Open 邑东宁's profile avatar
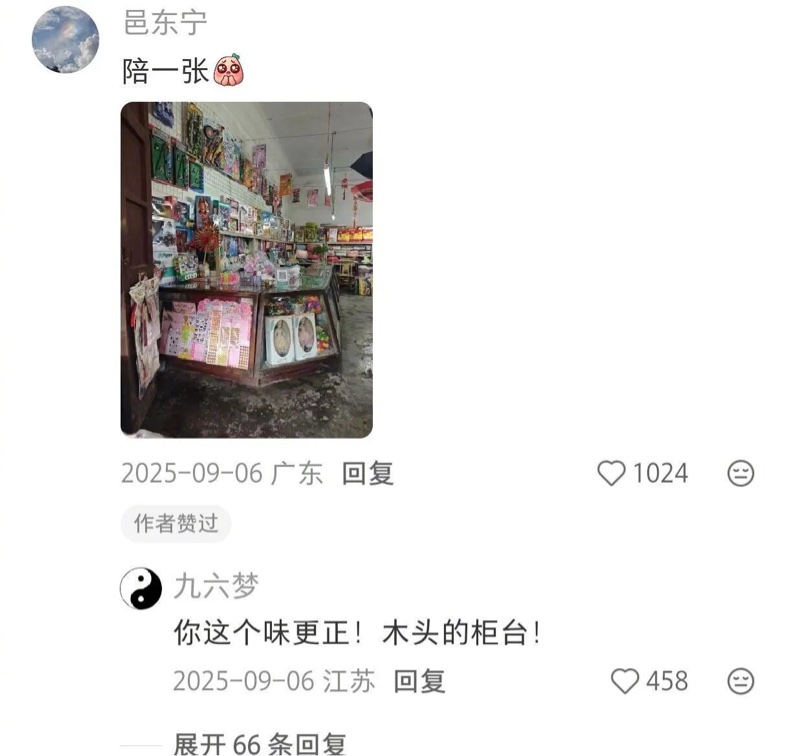800x756 pixels. (66, 39)
